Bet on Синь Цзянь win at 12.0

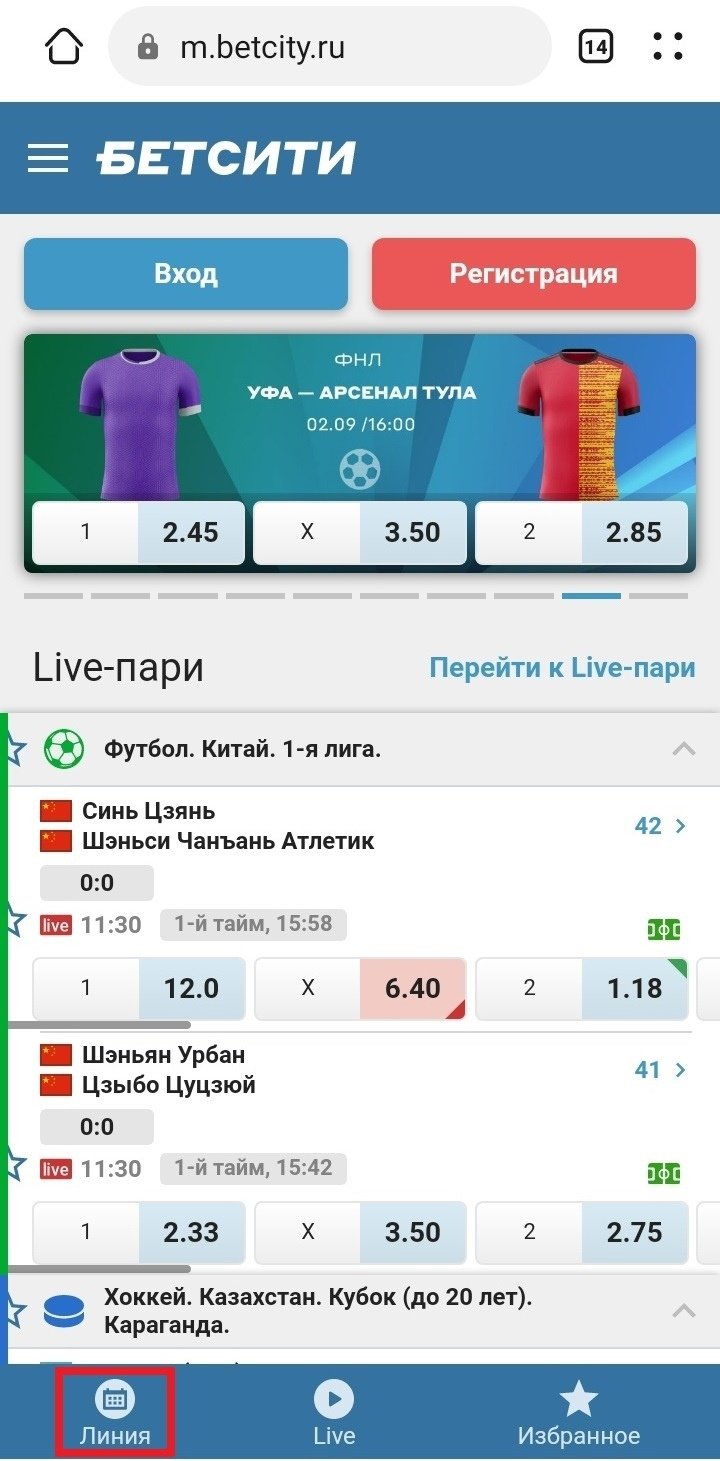click(x=139, y=989)
